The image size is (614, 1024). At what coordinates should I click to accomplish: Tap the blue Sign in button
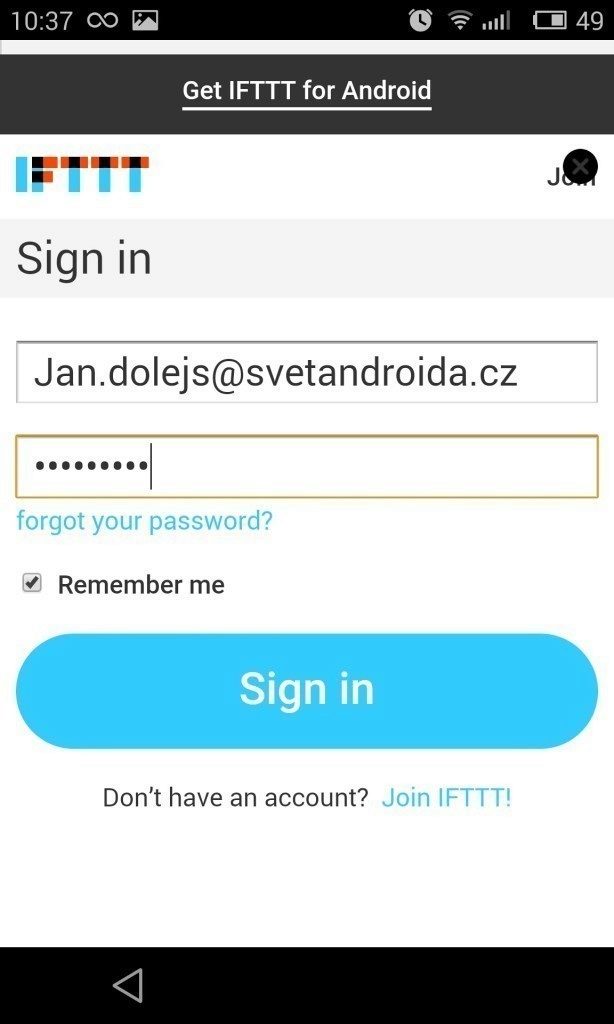coord(306,690)
